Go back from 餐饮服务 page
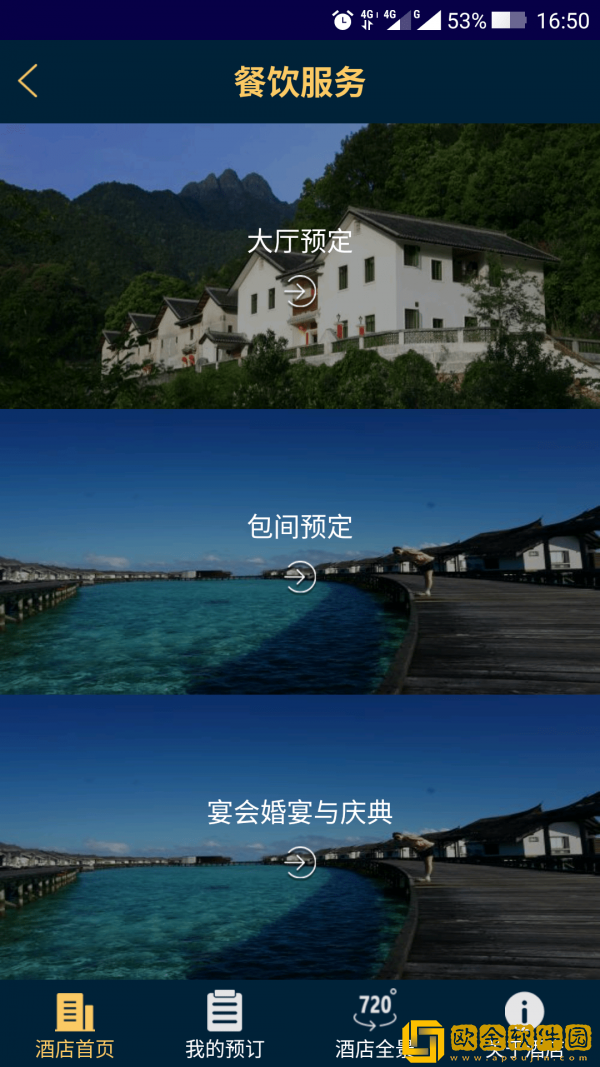Image resolution: width=600 pixels, height=1067 pixels. pos(28,81)
